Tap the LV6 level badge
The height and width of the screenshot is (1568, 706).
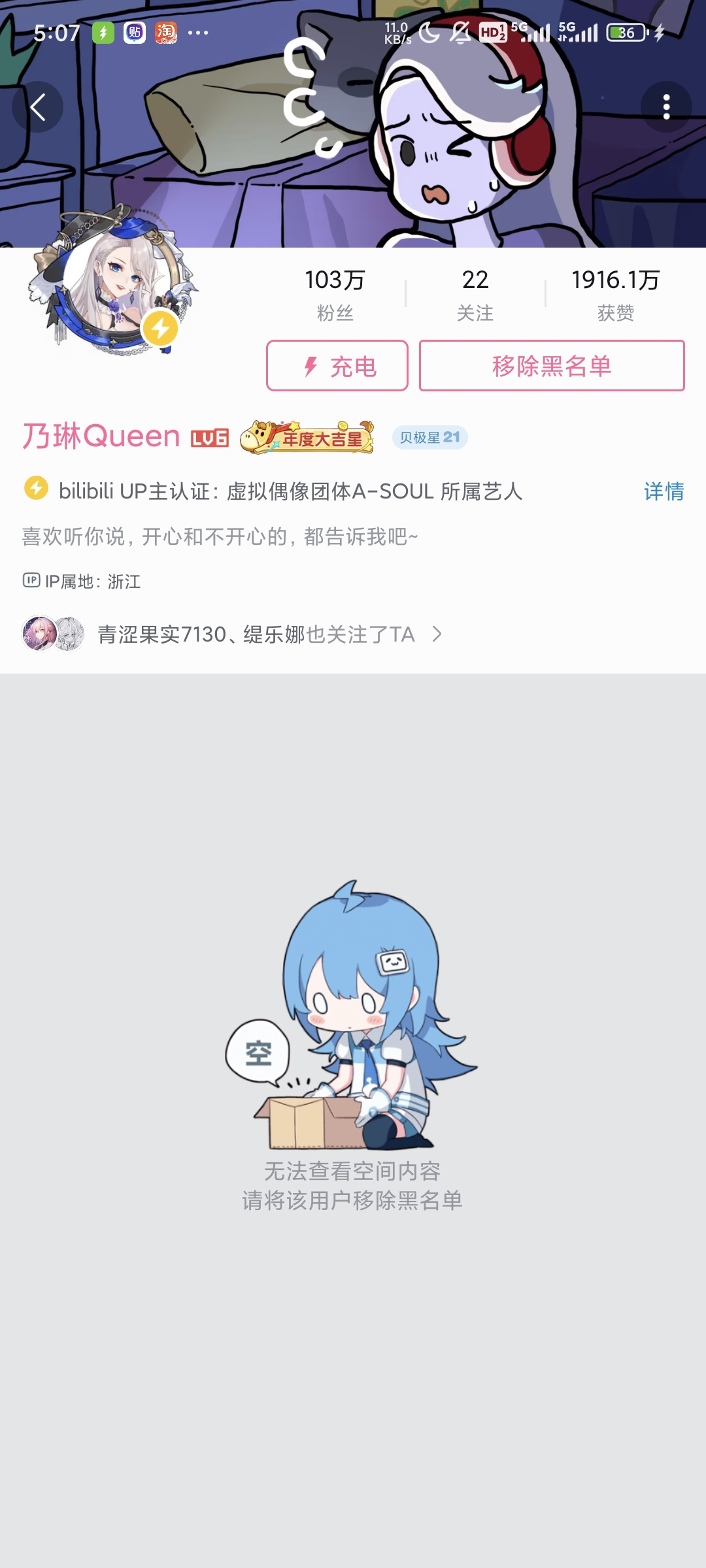click(210, 438)
